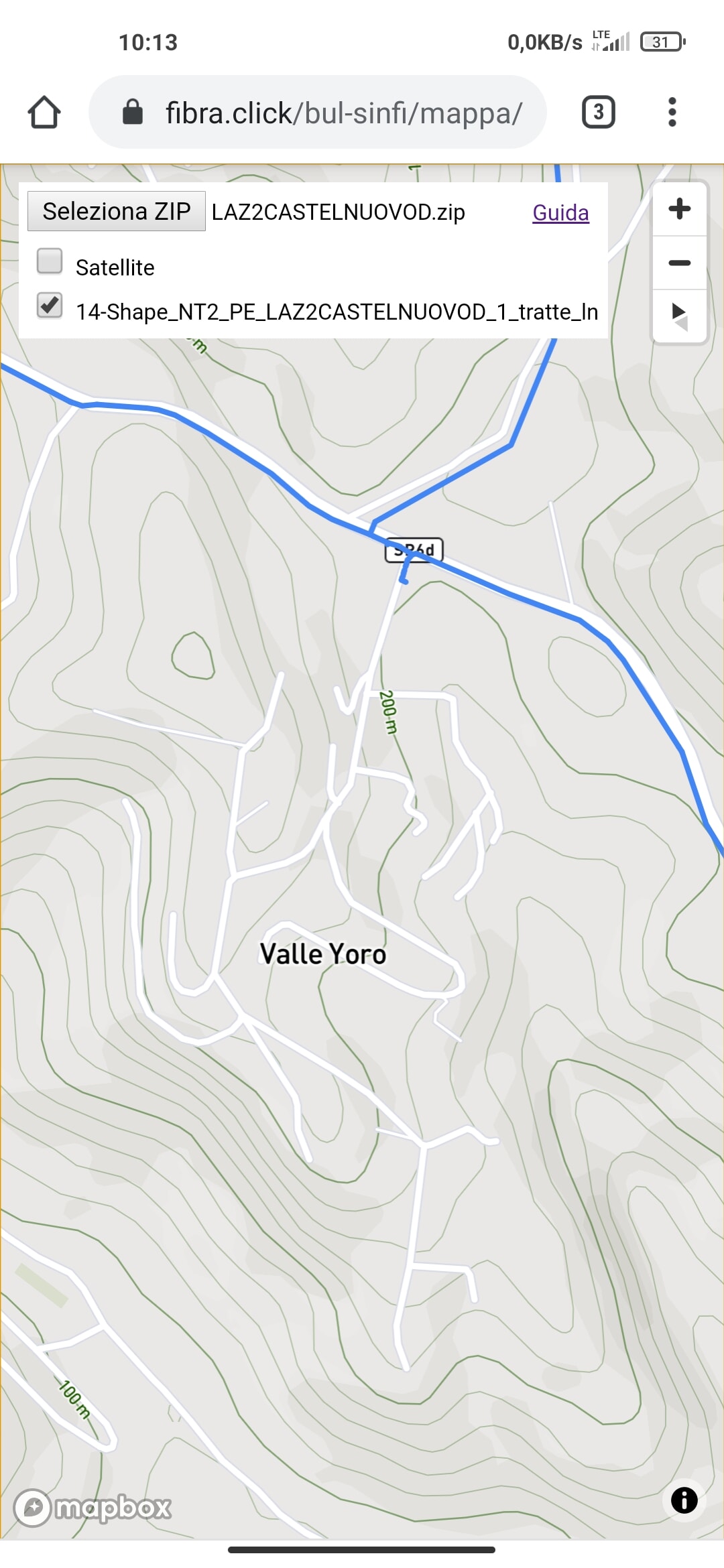This screenshot has width=724, height=1568.
Task: Open the browser overflow menu
Action: pos(672,113)
